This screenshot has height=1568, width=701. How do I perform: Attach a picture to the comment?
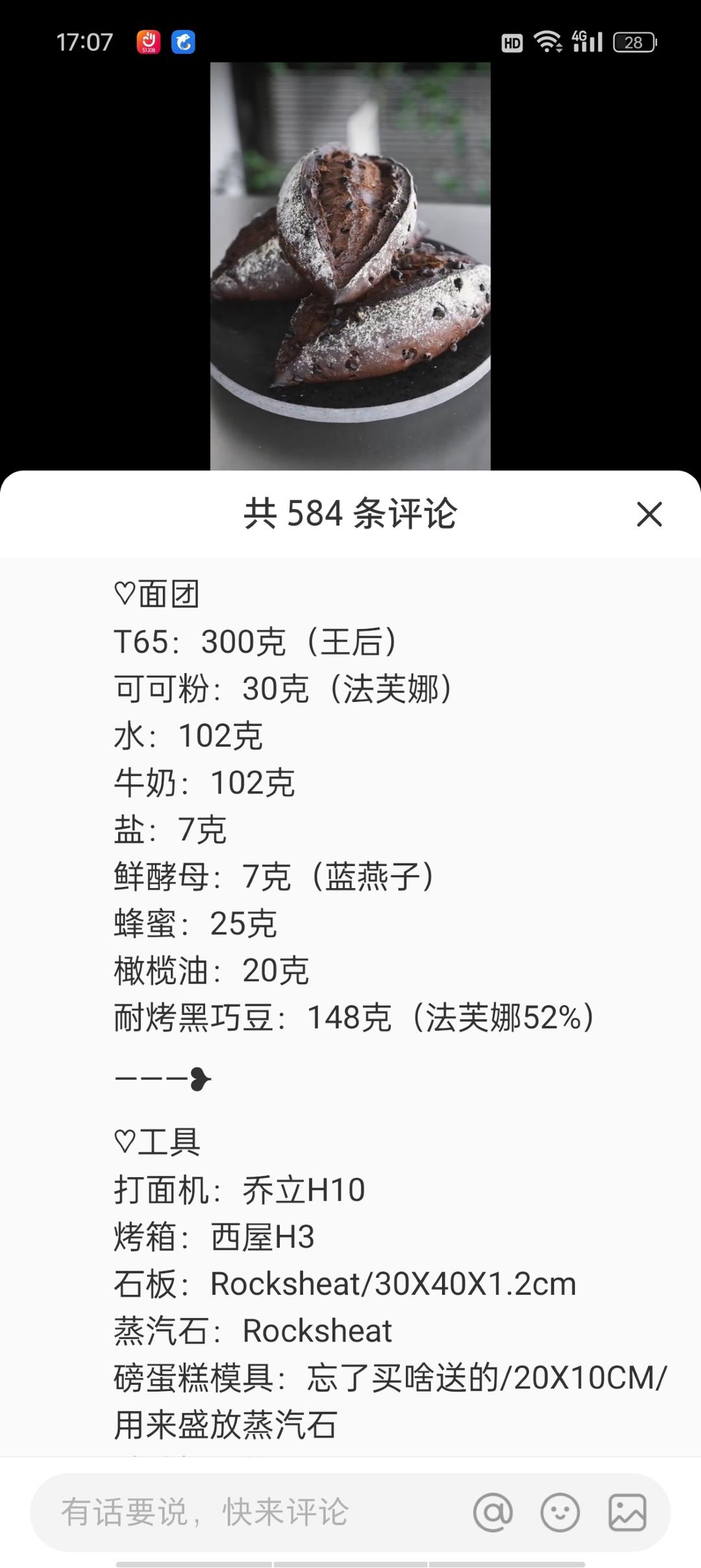tap(627, 1512)
